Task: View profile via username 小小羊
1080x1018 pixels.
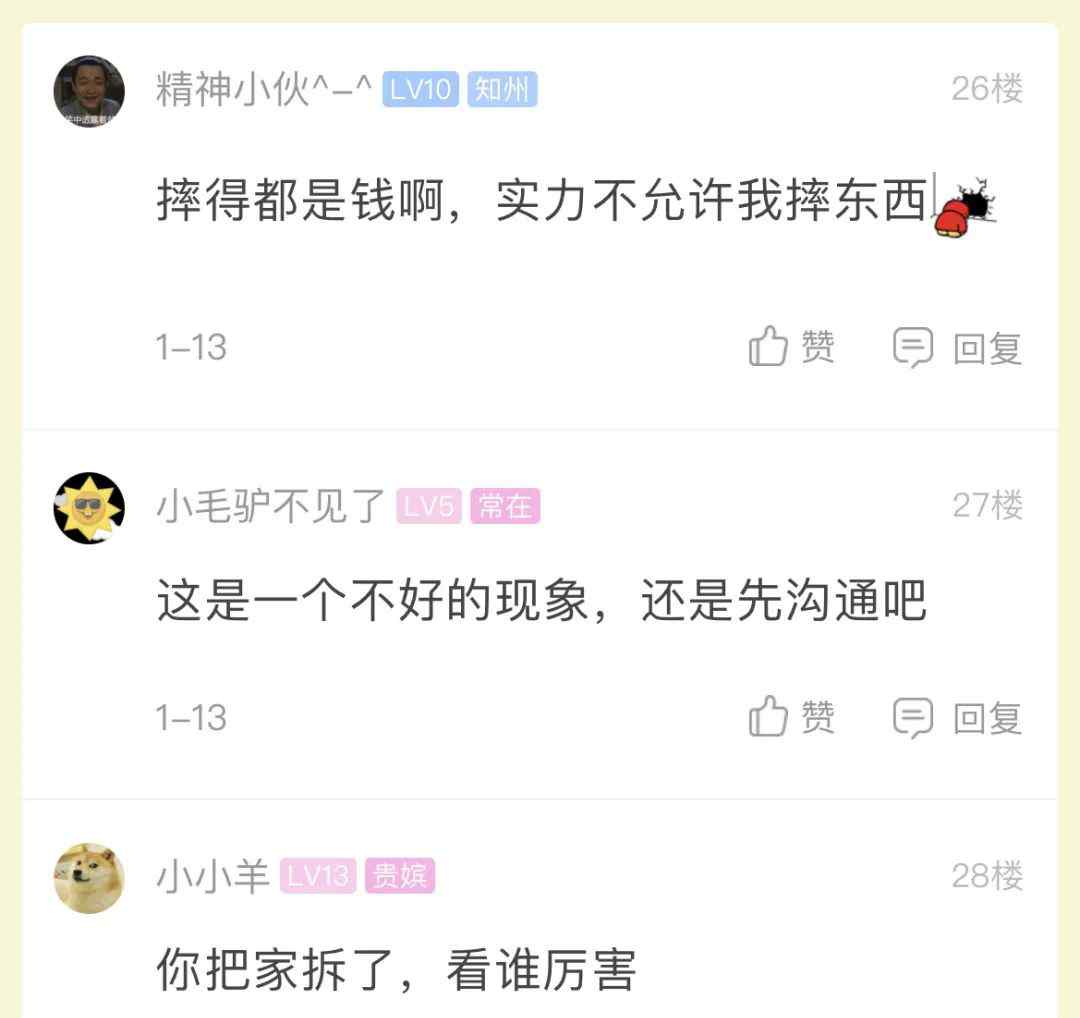Action: point(213,877)
